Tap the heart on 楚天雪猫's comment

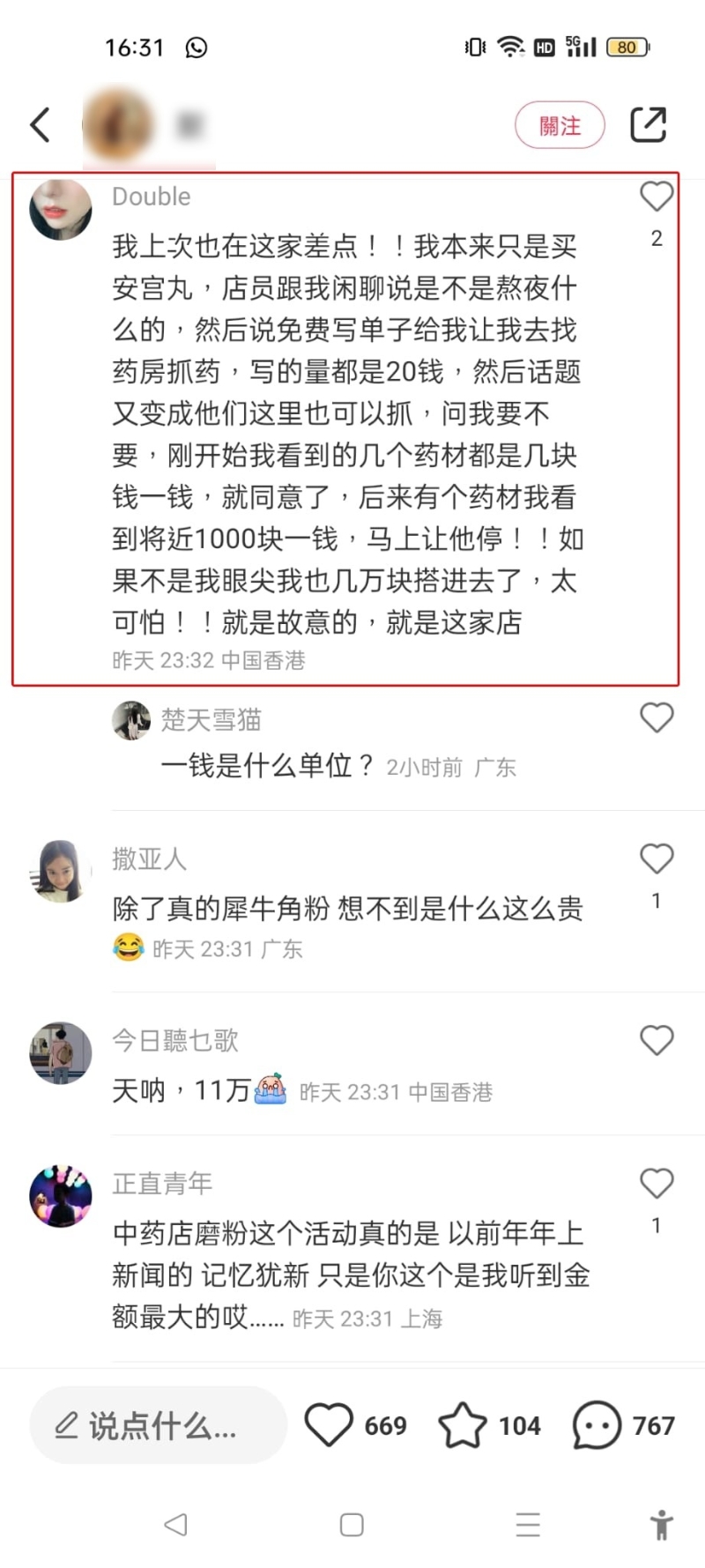(x=657, y=717)
